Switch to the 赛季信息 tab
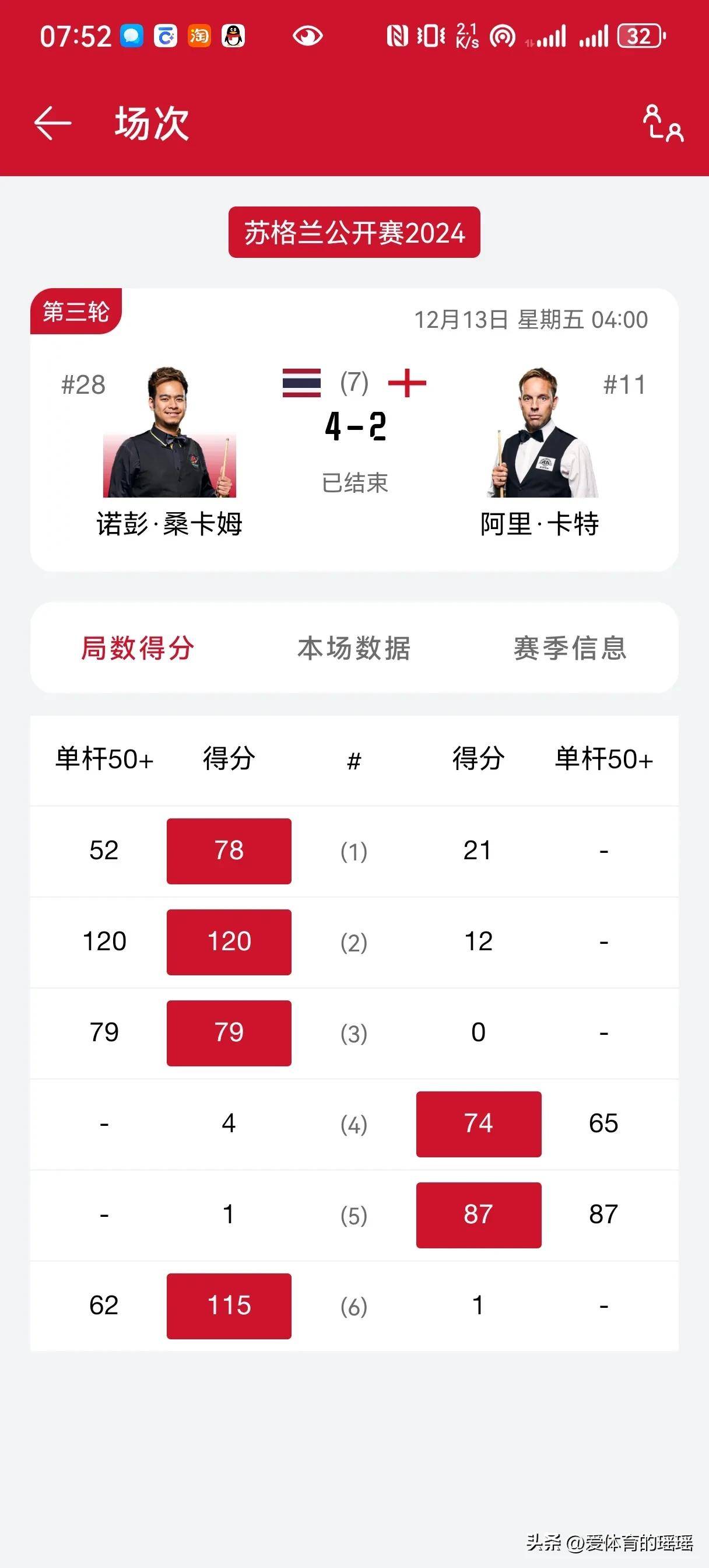 click(x=570, y=648)
